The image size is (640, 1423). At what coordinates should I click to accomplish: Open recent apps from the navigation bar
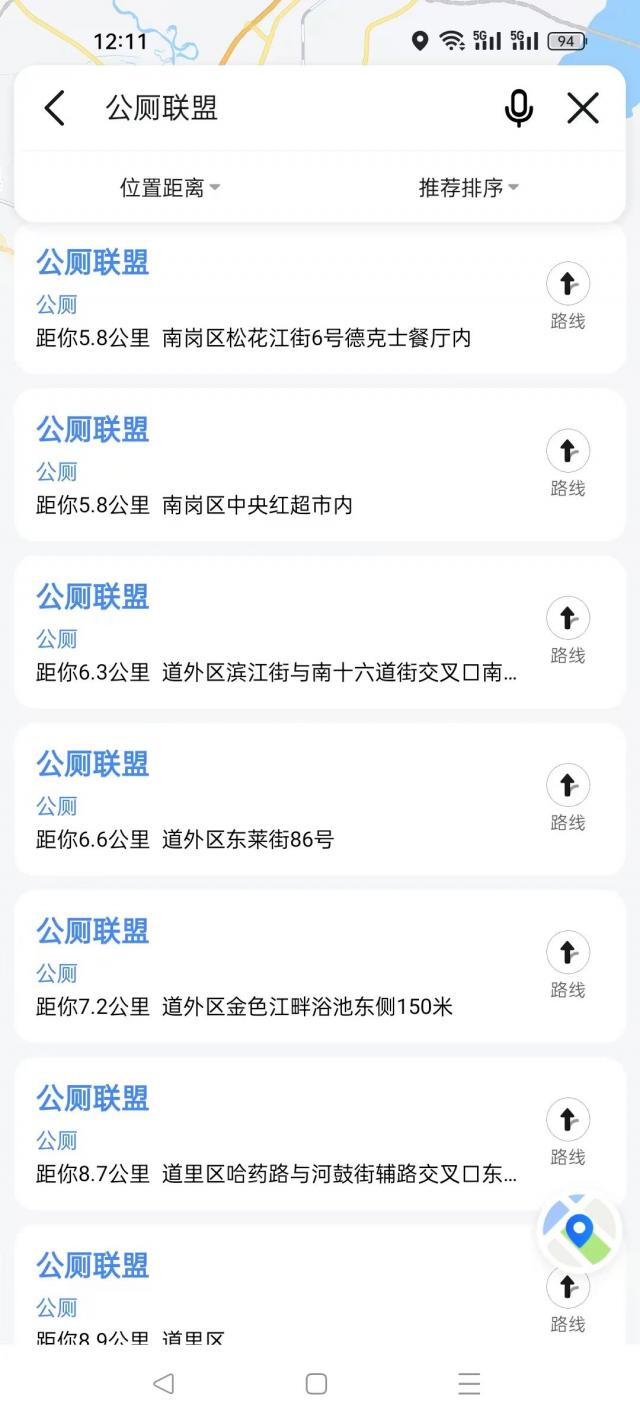[x=469, y=1384]
